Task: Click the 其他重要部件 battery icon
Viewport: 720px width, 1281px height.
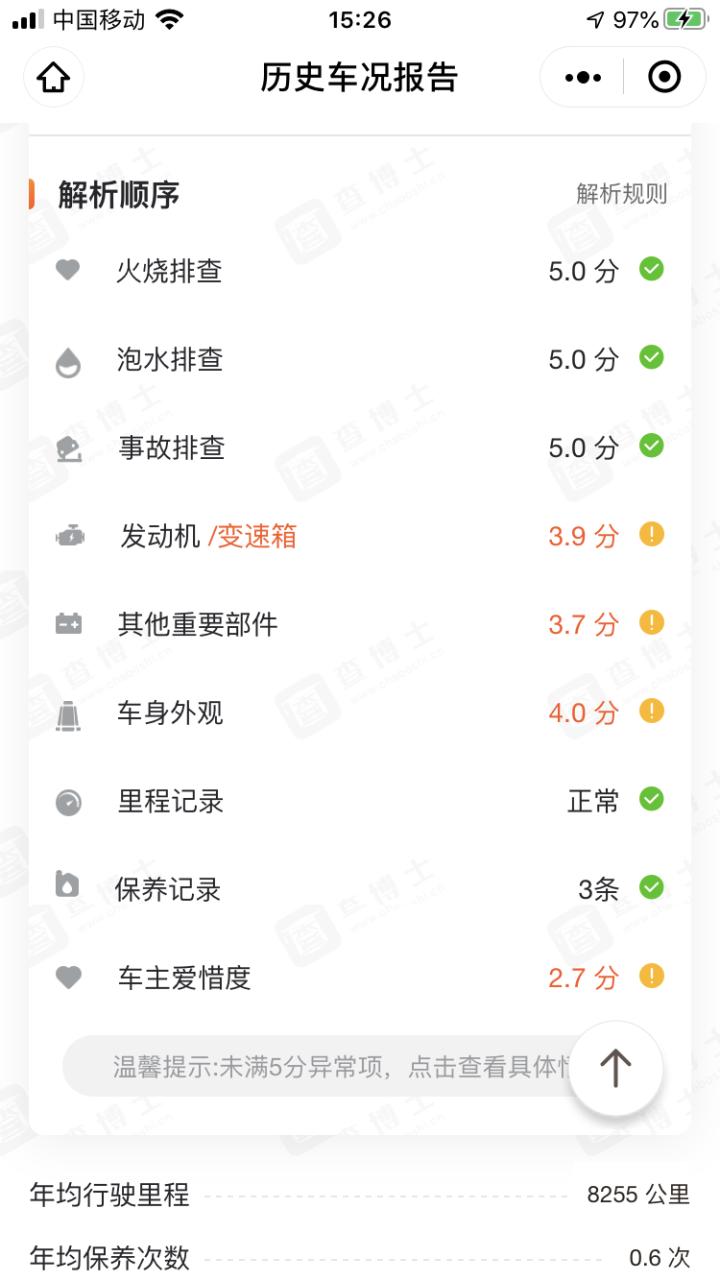Action: (x=68, y=624)
